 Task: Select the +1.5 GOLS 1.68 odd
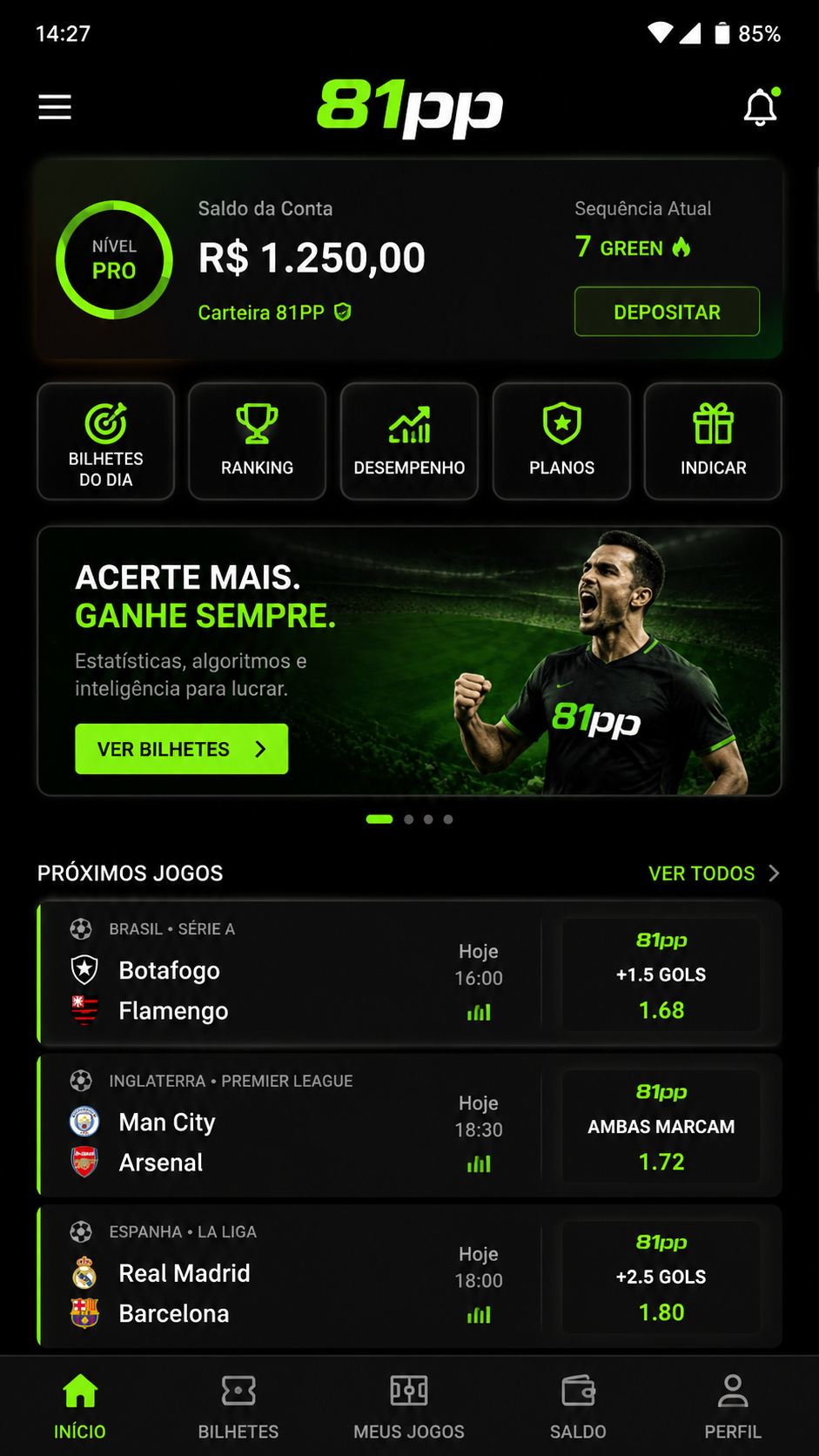click(661, 974)
